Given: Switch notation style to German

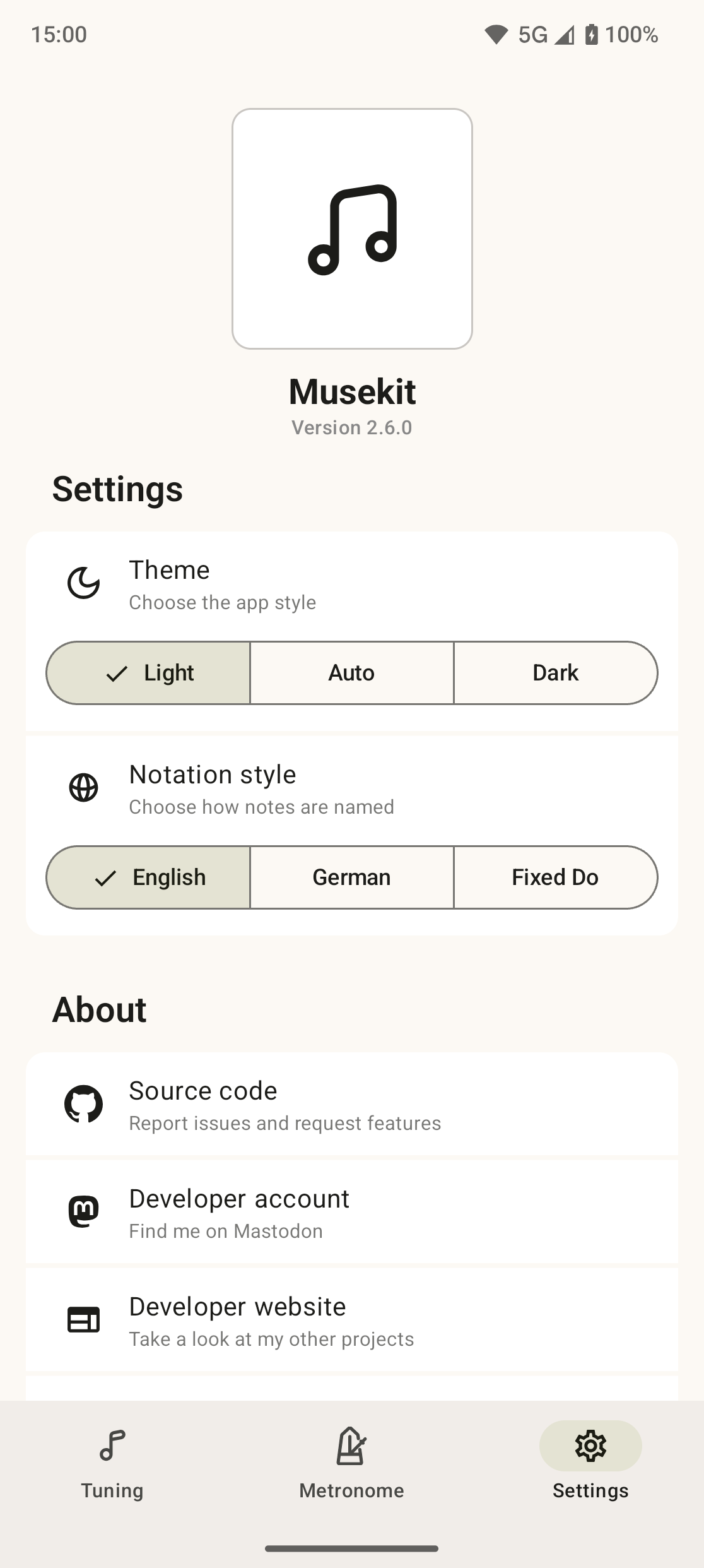Looking at the screenshot, I should [x=352, y=877].
